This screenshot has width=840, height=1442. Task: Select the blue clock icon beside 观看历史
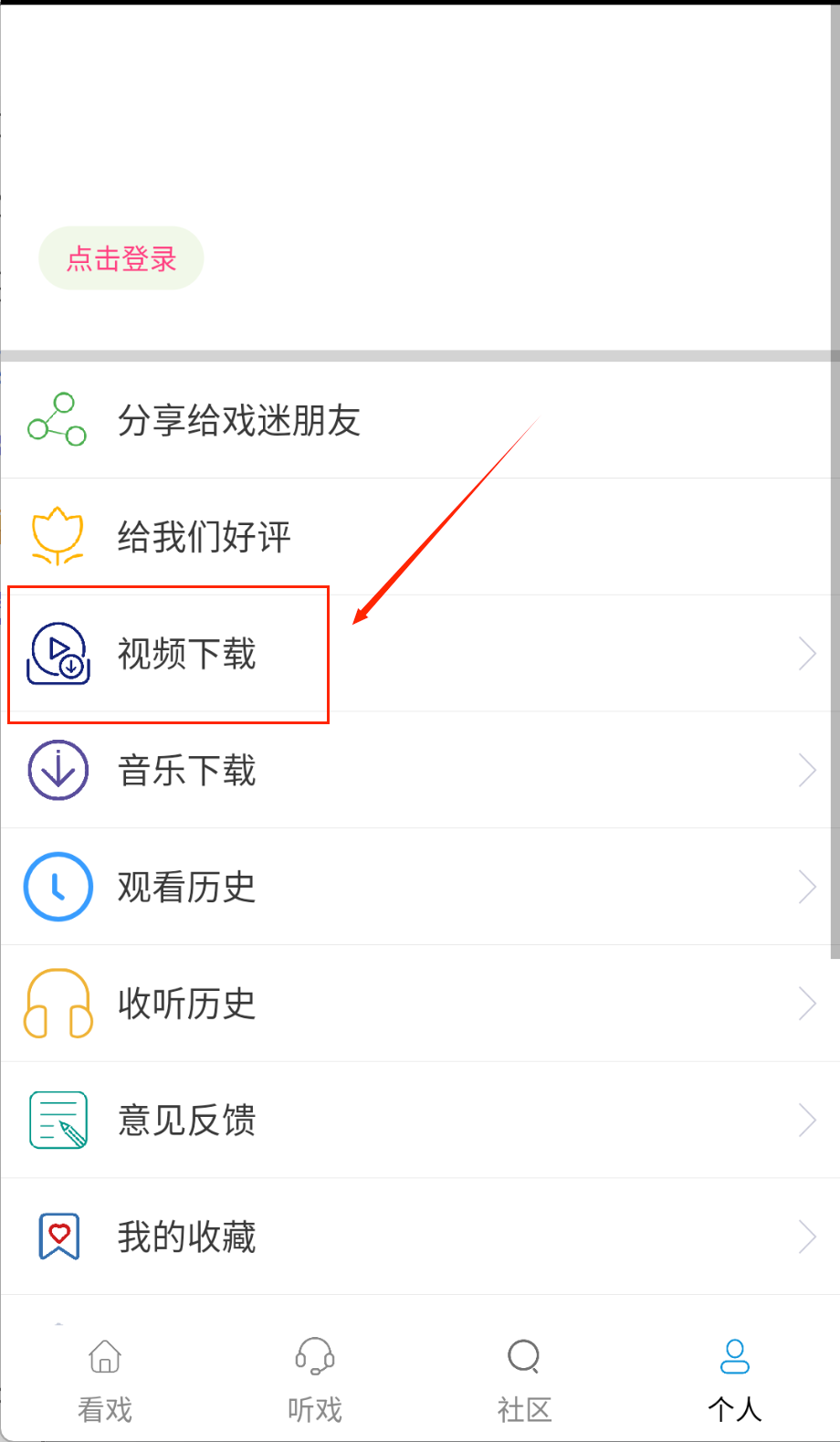[58, 887]
